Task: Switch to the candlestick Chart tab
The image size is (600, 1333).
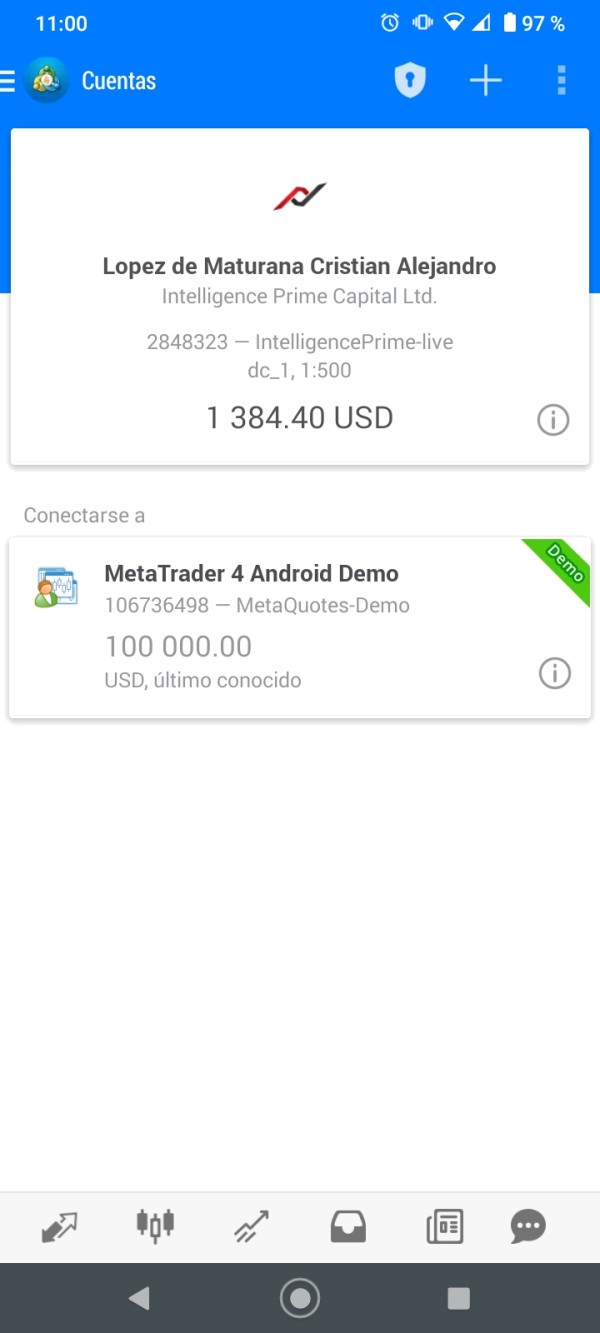Action: (x=155, y=1226)
